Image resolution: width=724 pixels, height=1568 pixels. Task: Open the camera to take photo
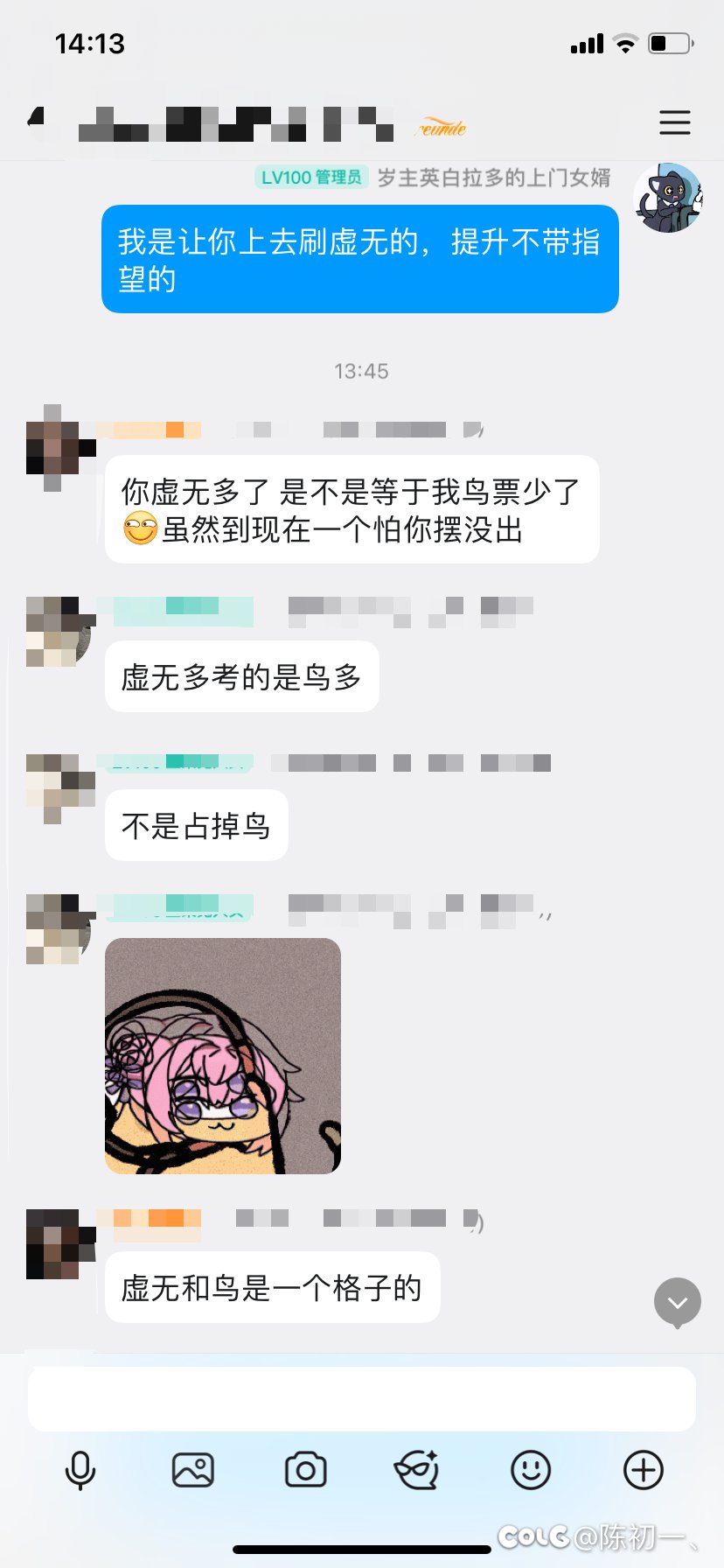[306, 1470]
